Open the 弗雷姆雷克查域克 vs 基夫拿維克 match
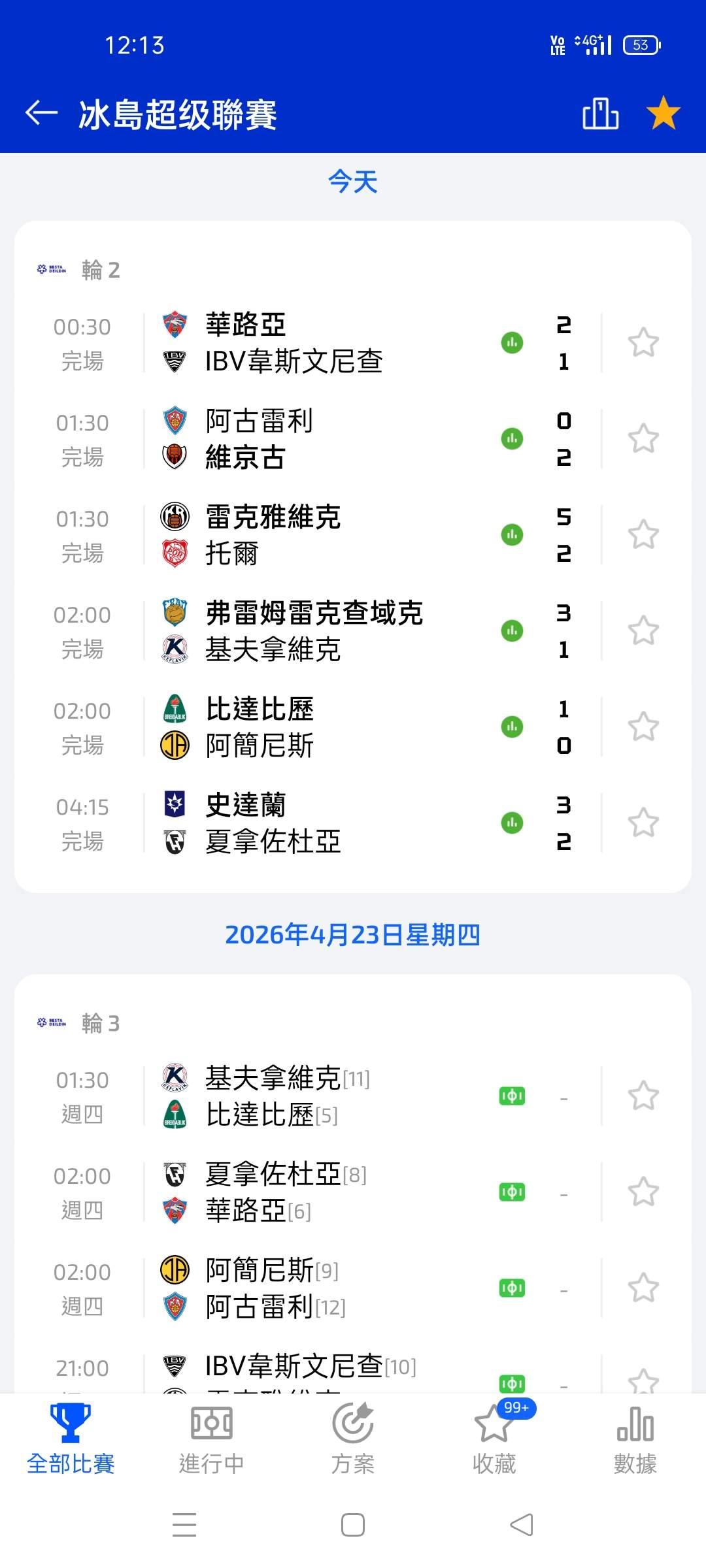This screenshot has height=1568, width=706. tap(314, 631)
